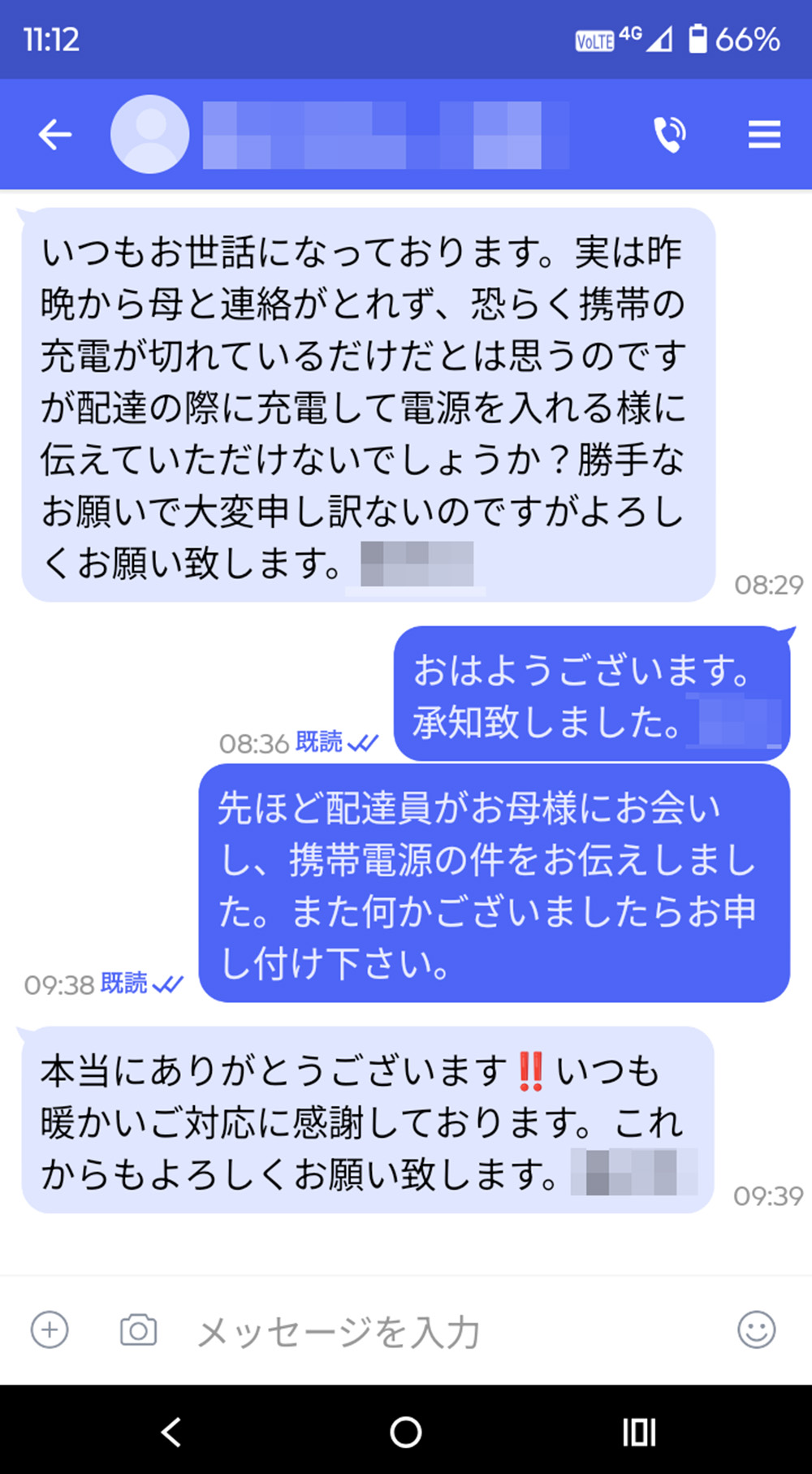
Task: Focus the メッセージを入力 text field
Action: click(x=438, y=1332)
